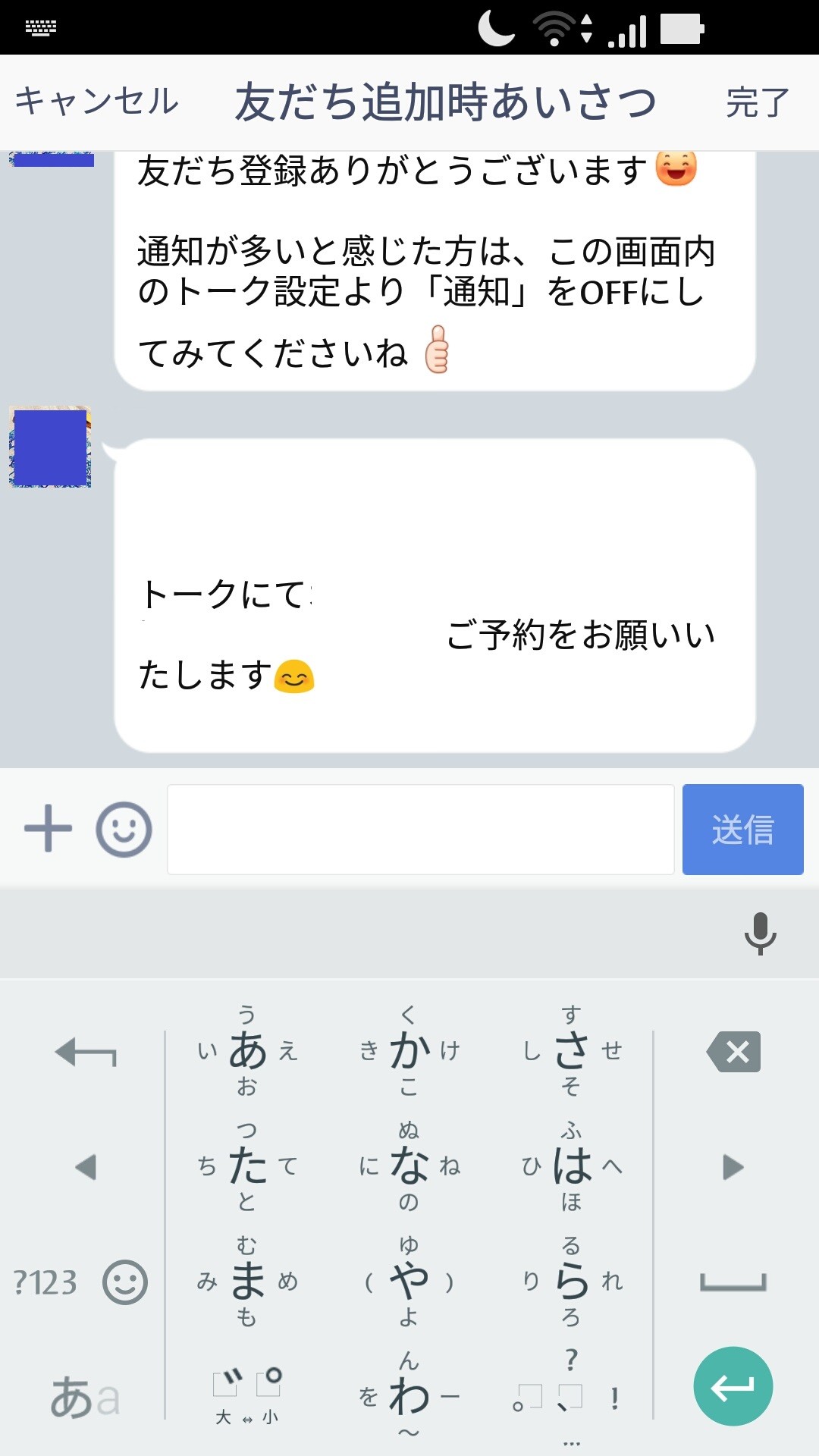Type the あ key on keyboard
The width and height of the screenshot is (819, 1456).
[x=247, y=1051]
